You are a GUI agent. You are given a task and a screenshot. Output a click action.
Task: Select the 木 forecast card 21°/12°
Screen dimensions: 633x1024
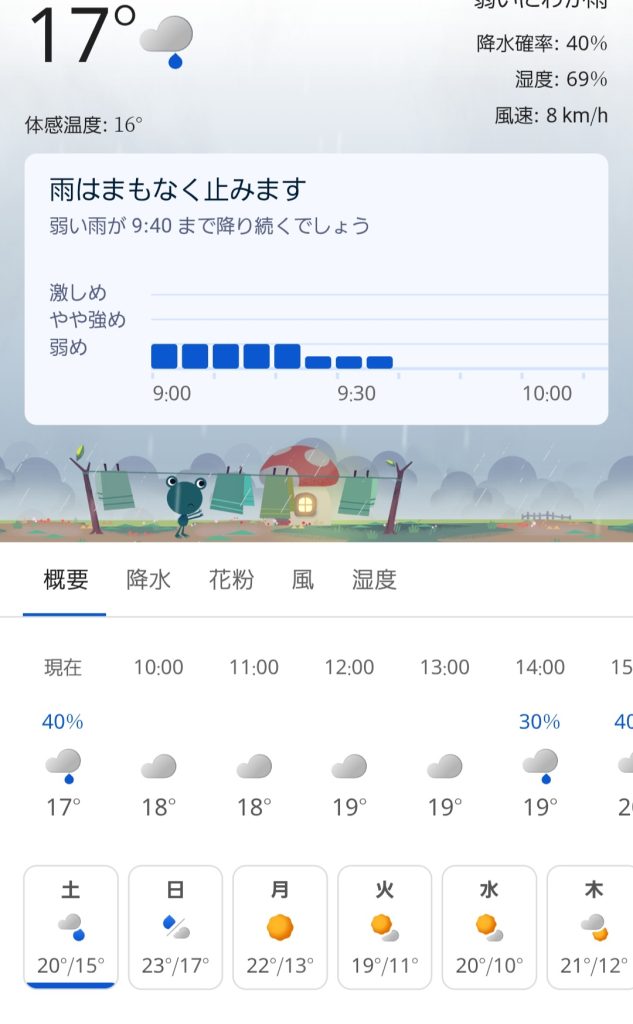(593, 926)
